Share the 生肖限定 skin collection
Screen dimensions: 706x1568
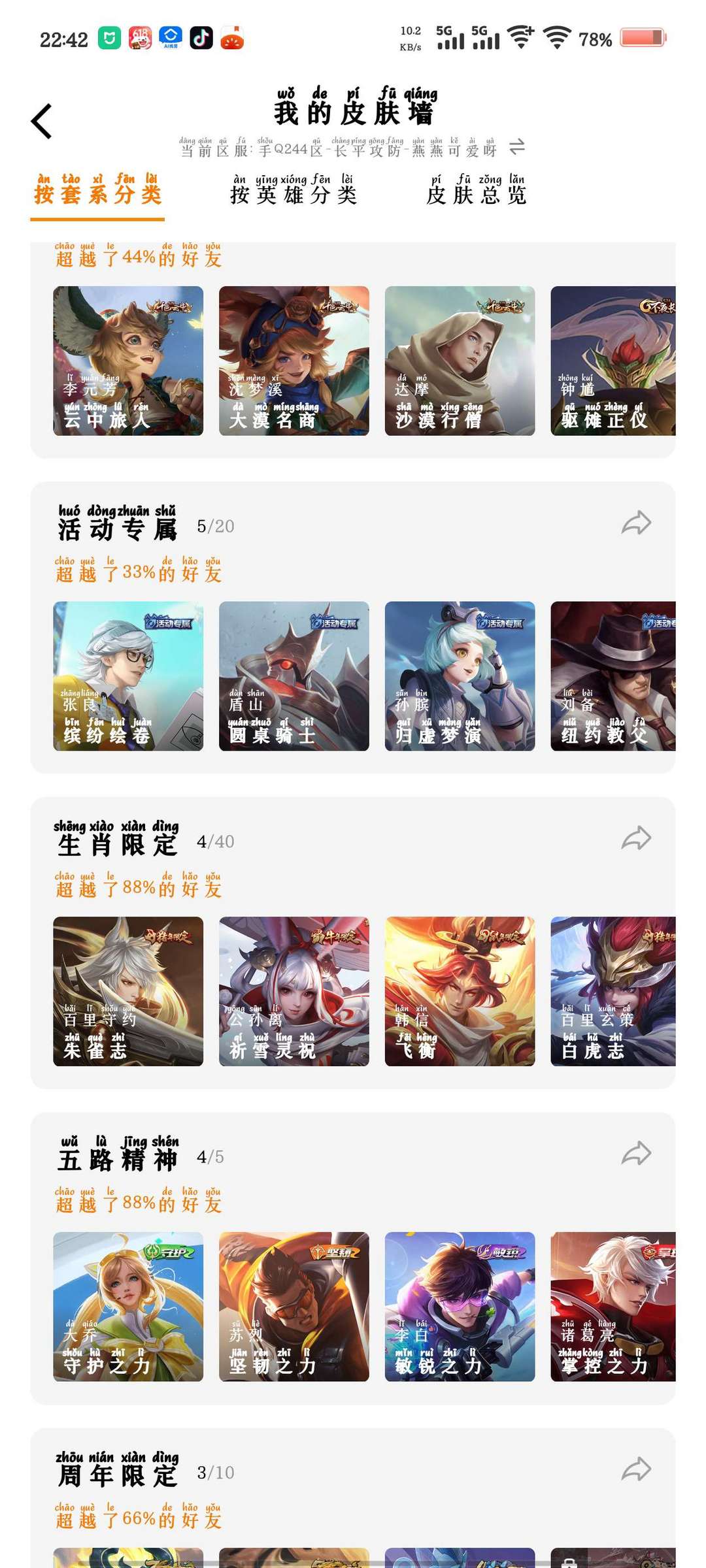pos(636,838)
